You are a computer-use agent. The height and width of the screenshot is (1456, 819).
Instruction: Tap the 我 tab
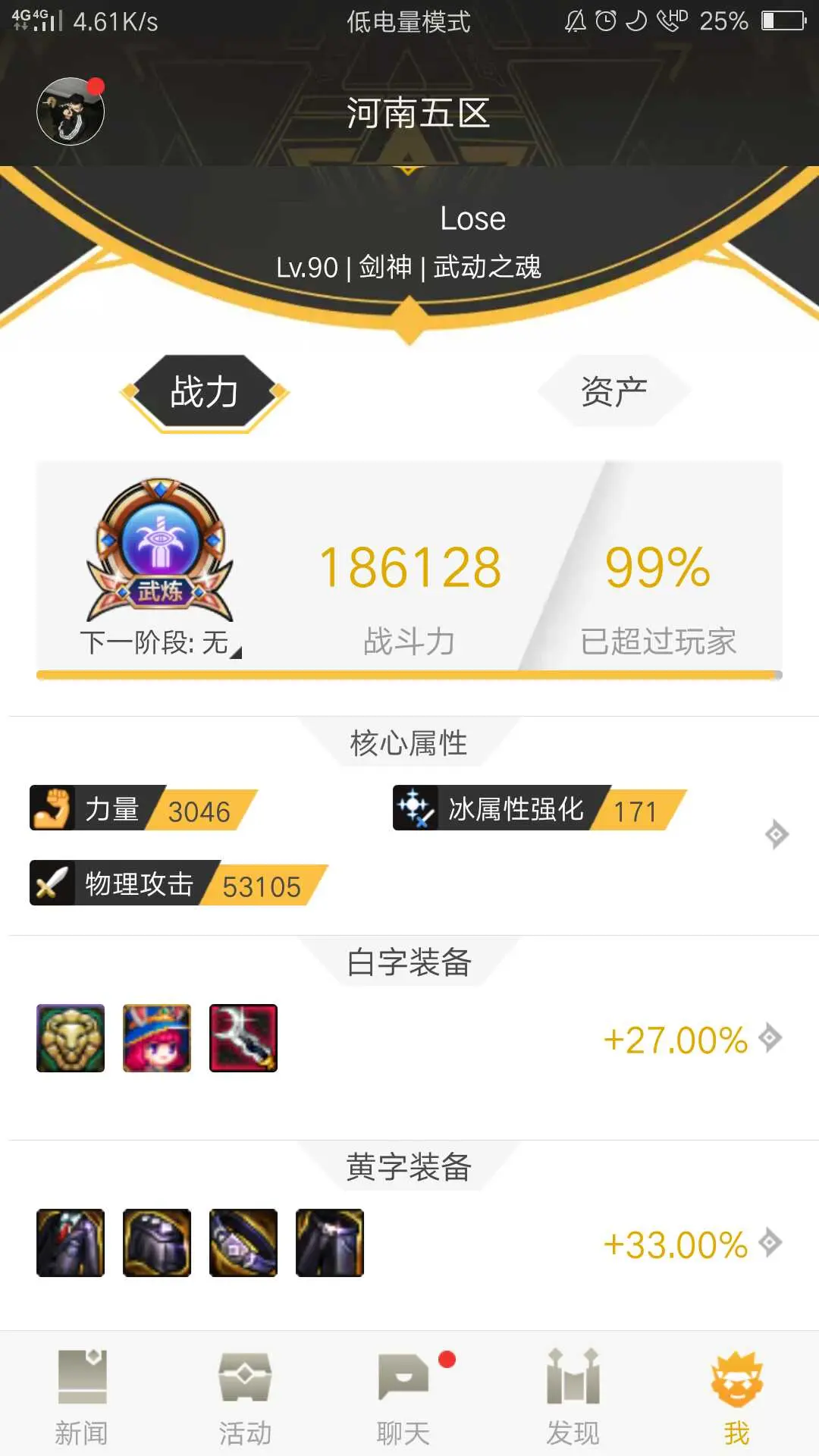(x=736, y=1397)
